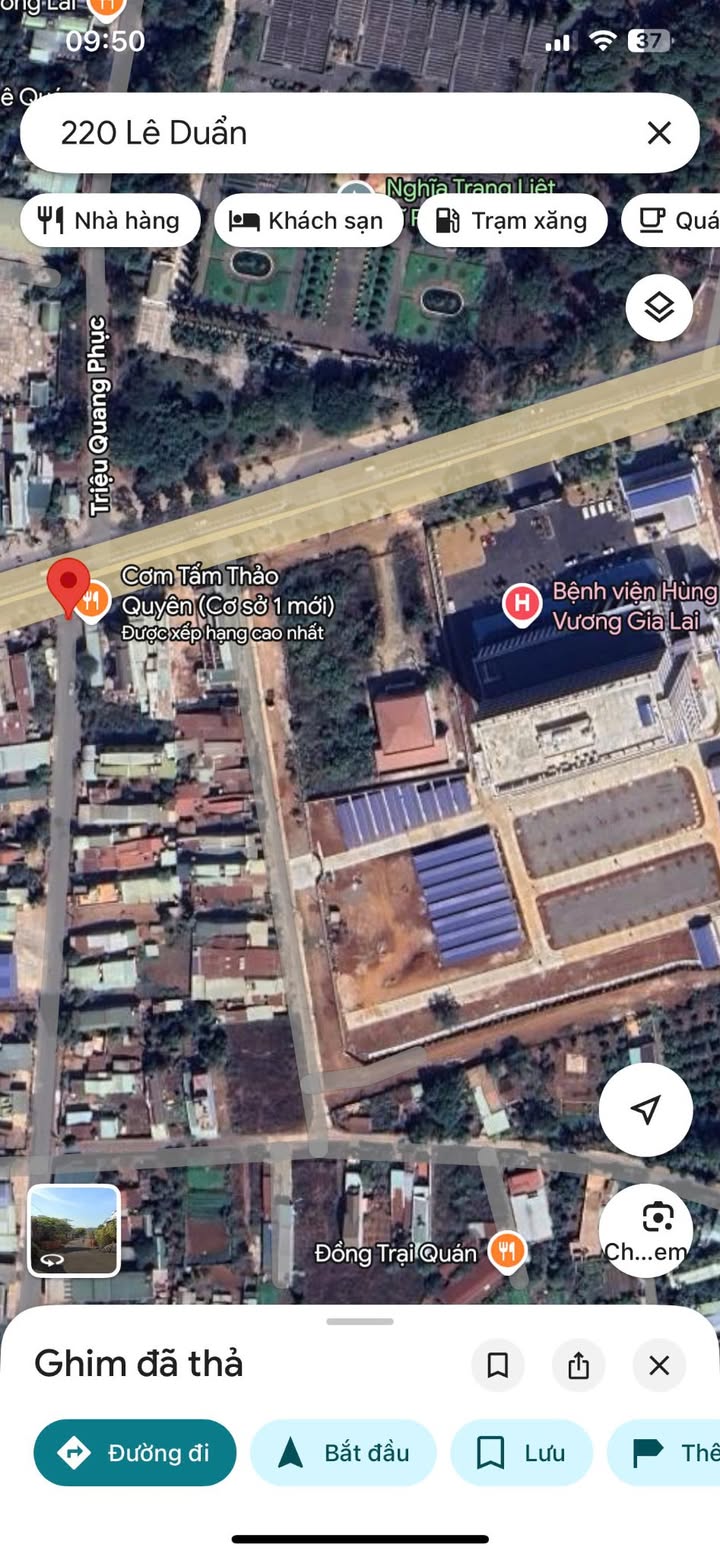This screenshot has height=1557, width=720.
Task: Close the Ghim đã thả panel
Action: pyautogui.click(x=659, y=1365)
